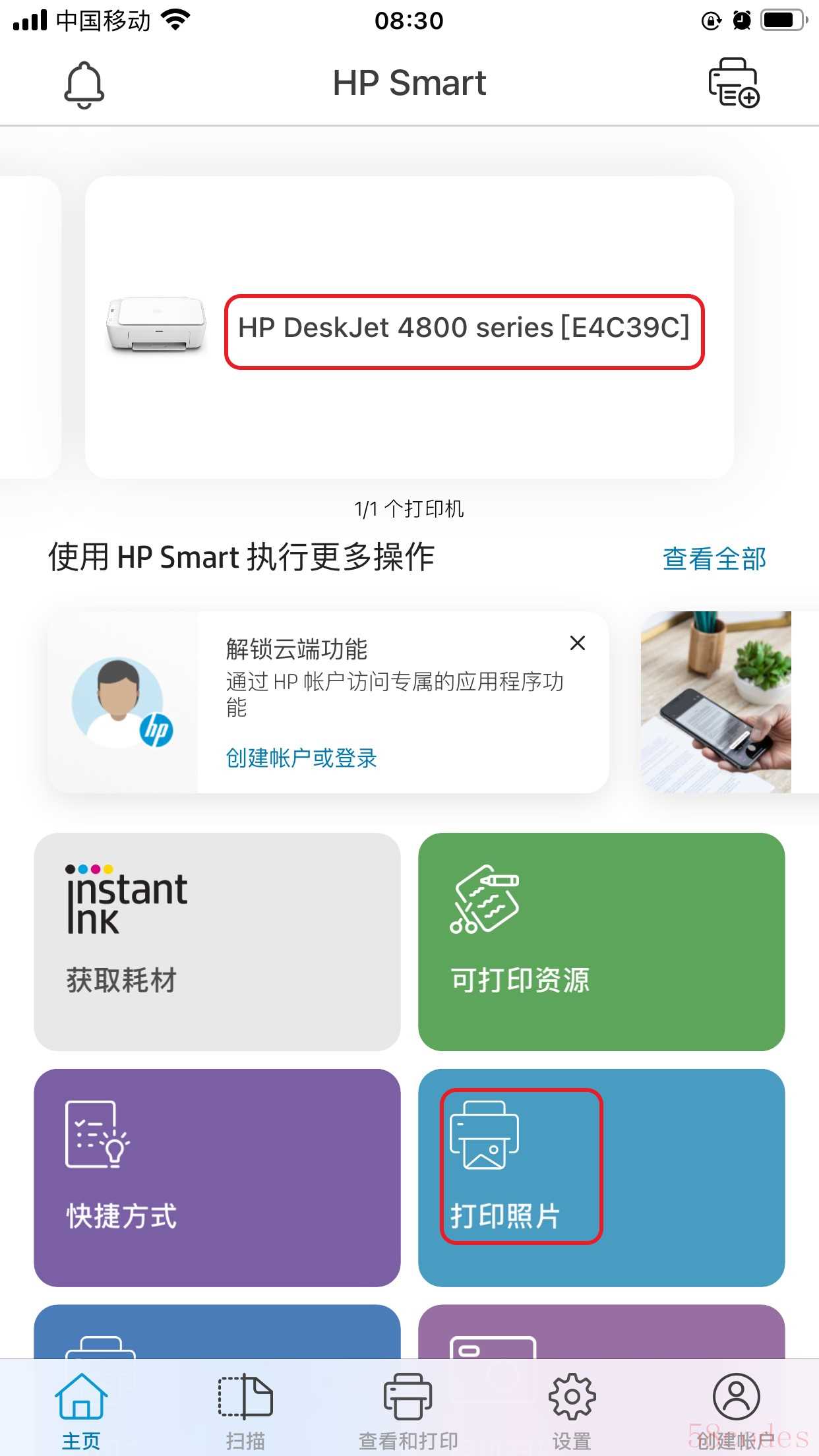Open the 可打印资源 tile
The image size is (819, 1456).
(x=601, y=942)
